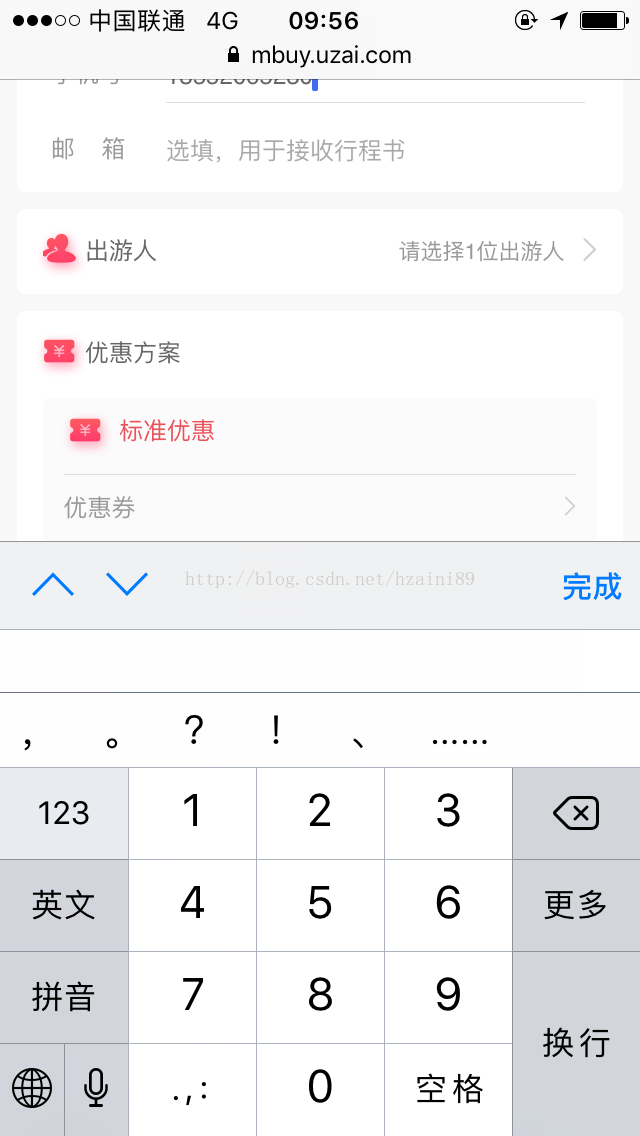Tap the 换行 return key
640x1136 pixels.
[576, 1043]
